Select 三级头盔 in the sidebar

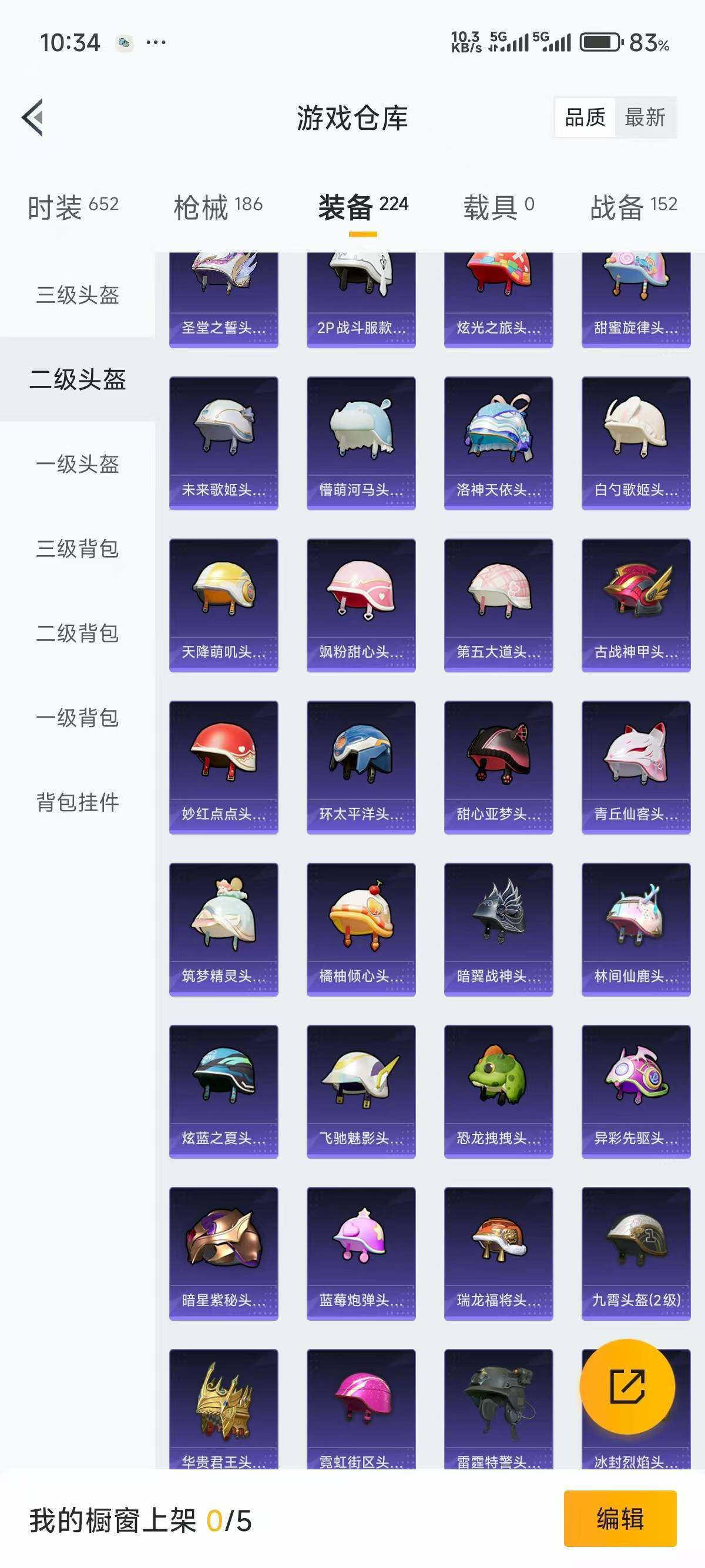78,297
